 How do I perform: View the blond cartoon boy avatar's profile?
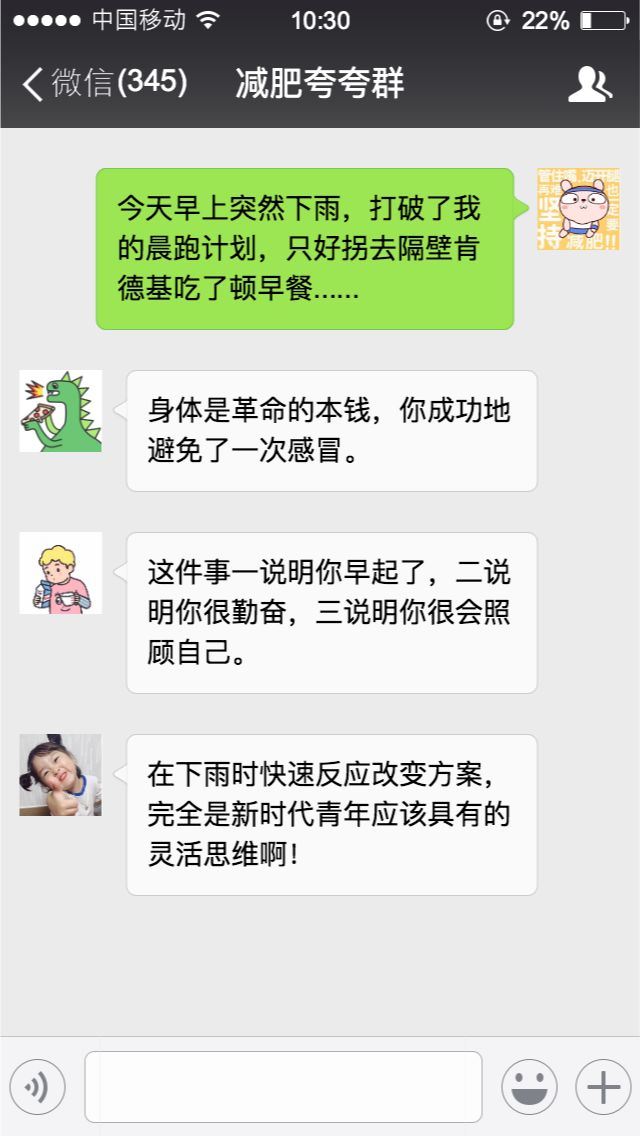point(61,573)
